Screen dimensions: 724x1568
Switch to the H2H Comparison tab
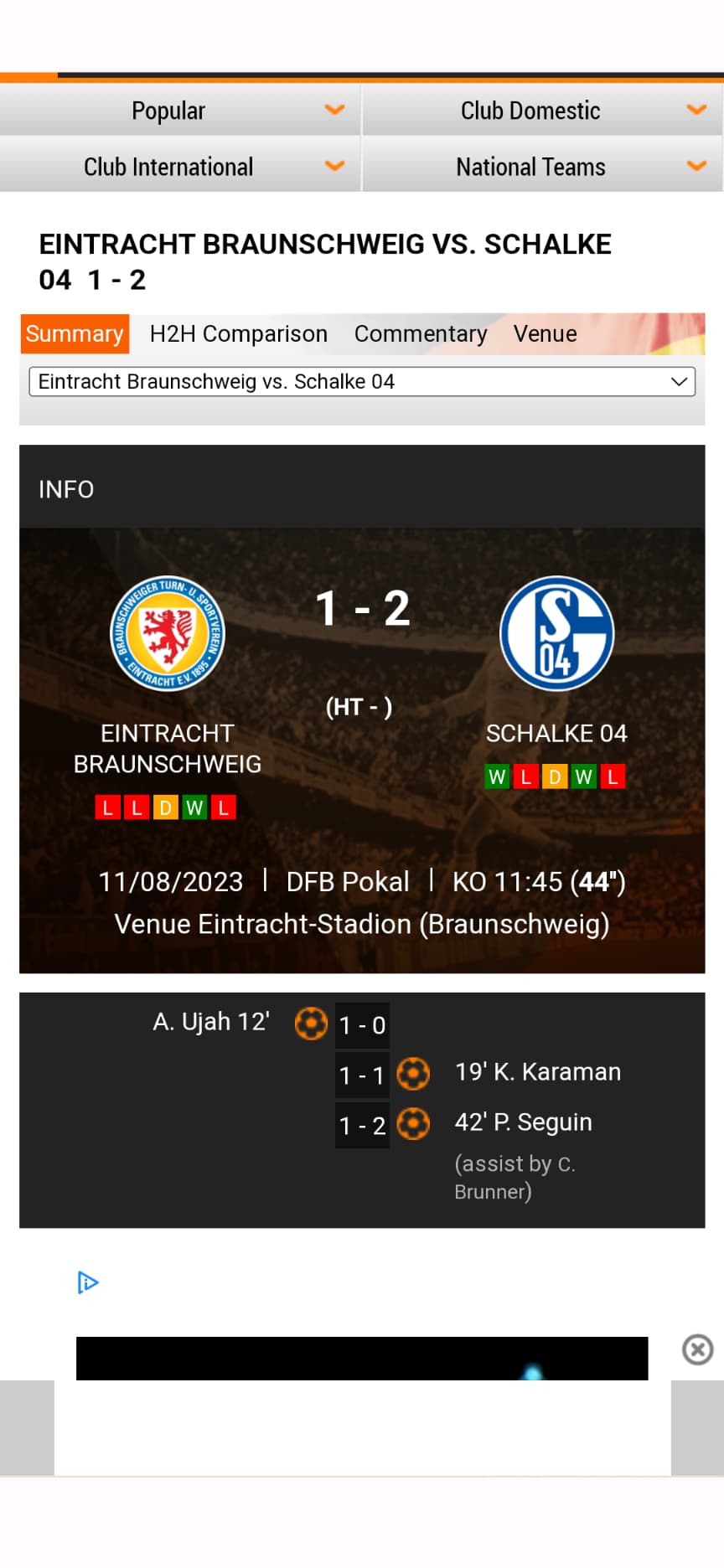pos(238,333)
